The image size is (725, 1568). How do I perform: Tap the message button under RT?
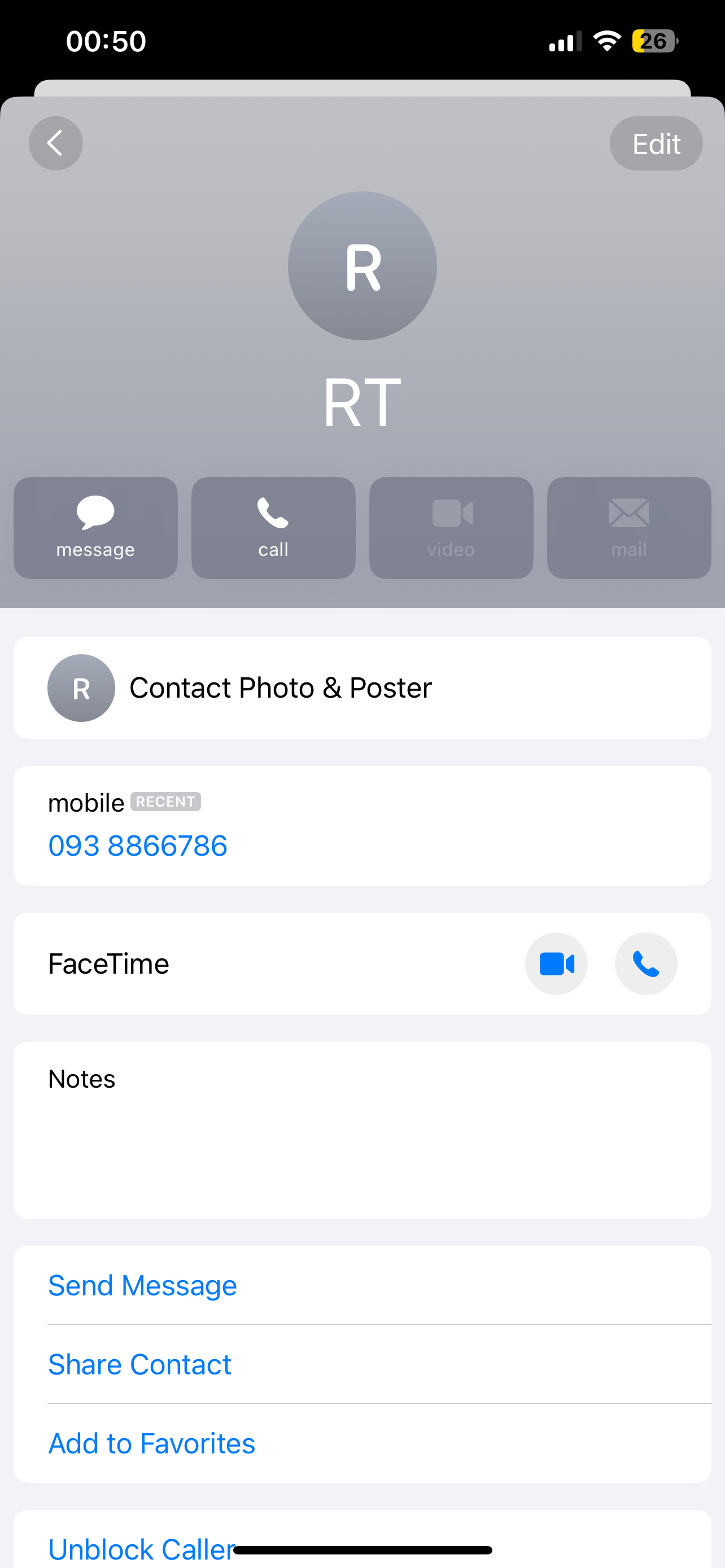(95, 527)
